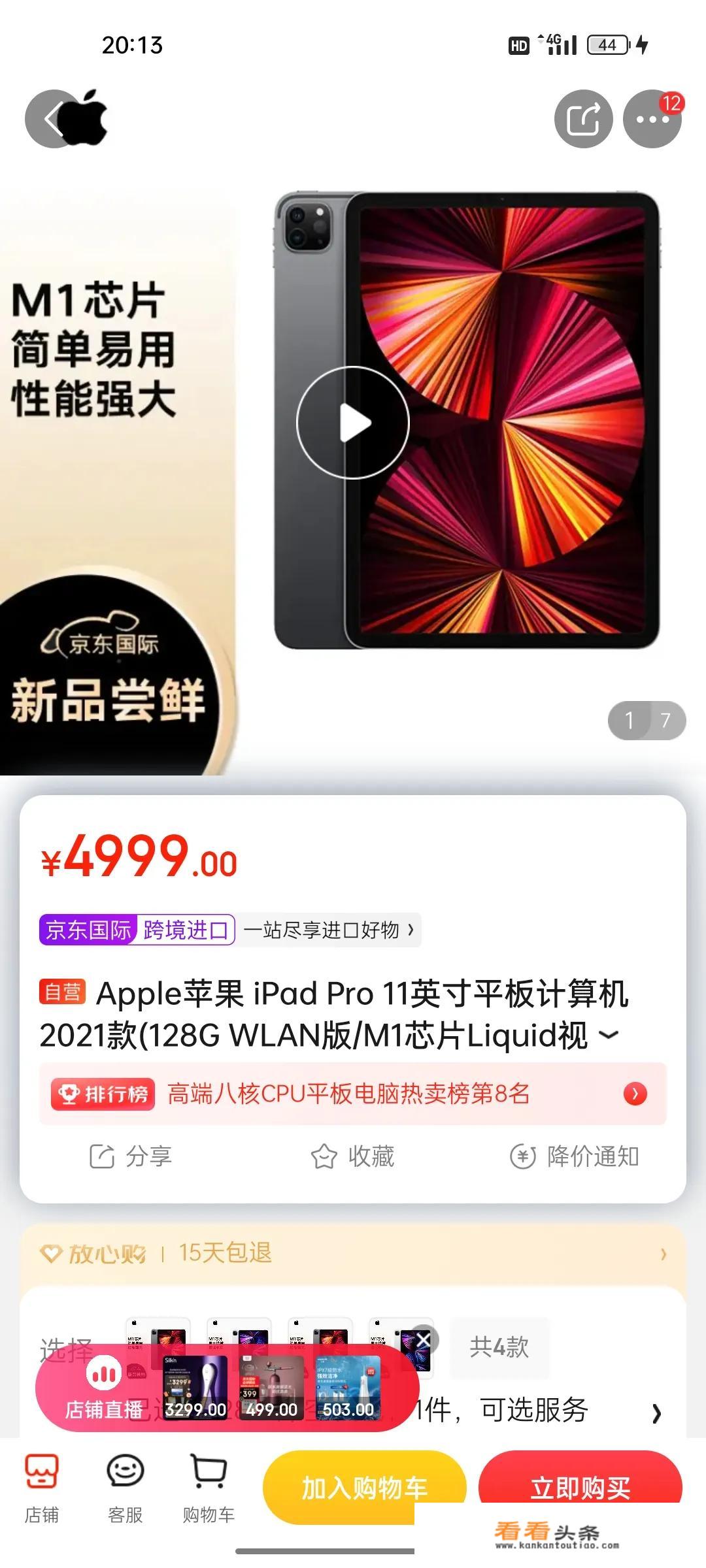
Task: Close the 店铺直播 floating banner
Action: 424,1341
